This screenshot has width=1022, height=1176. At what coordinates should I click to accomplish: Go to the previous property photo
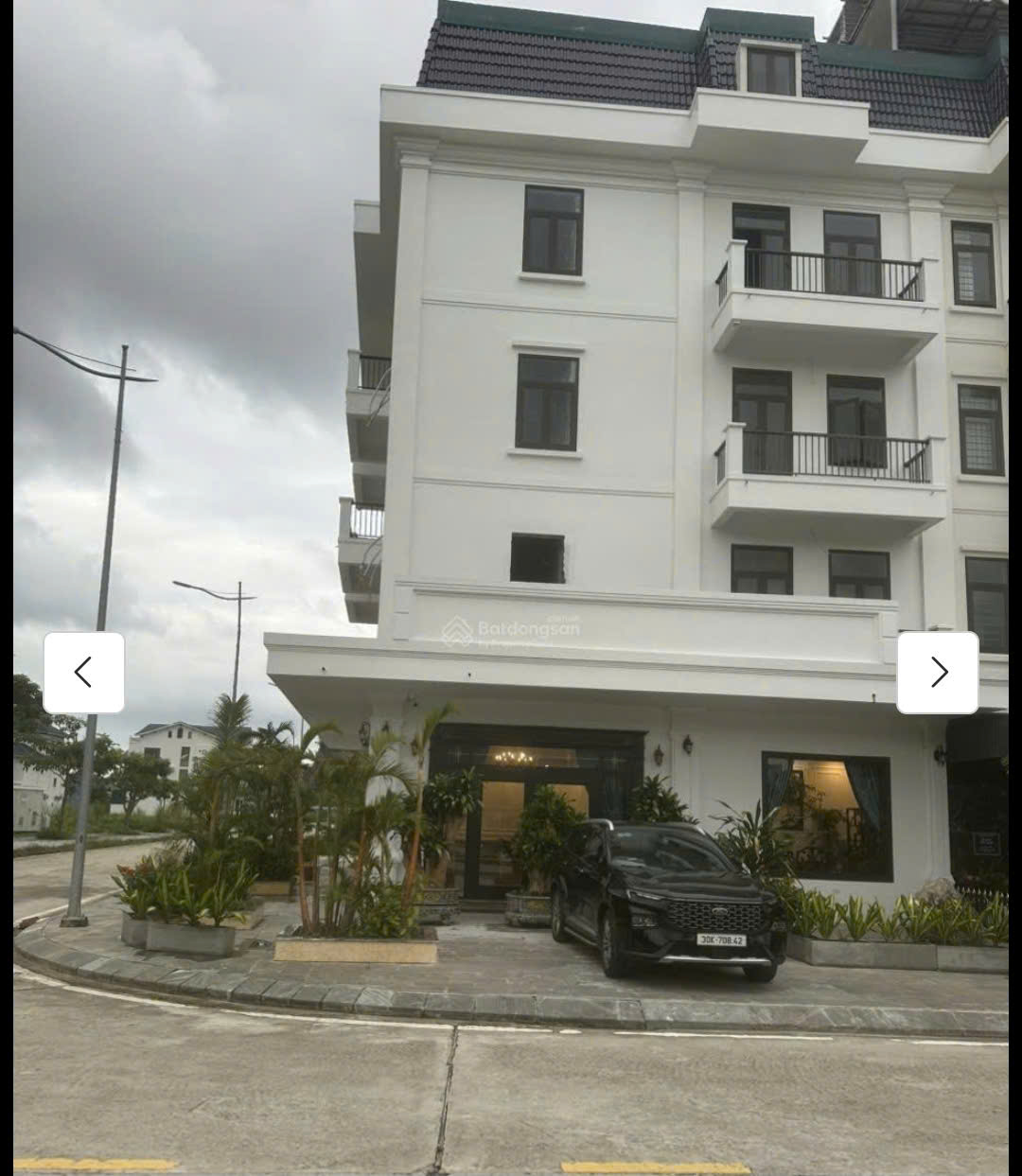84,673
